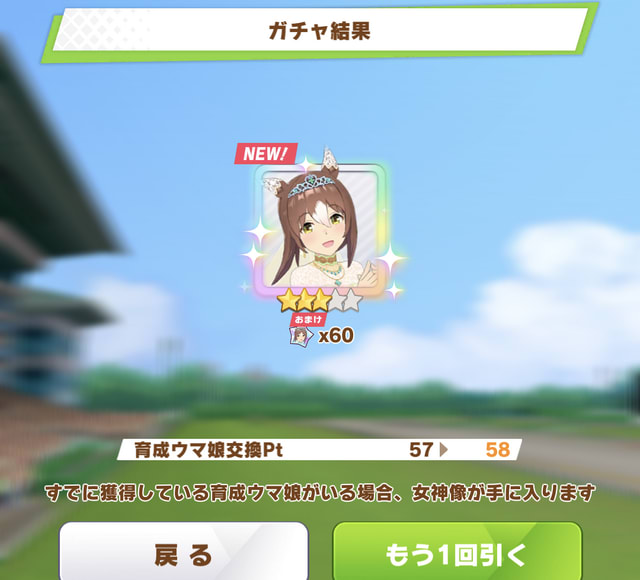
Task: Tap the 戻る back button
Action: pyautogui.click(x=183, y=553)
